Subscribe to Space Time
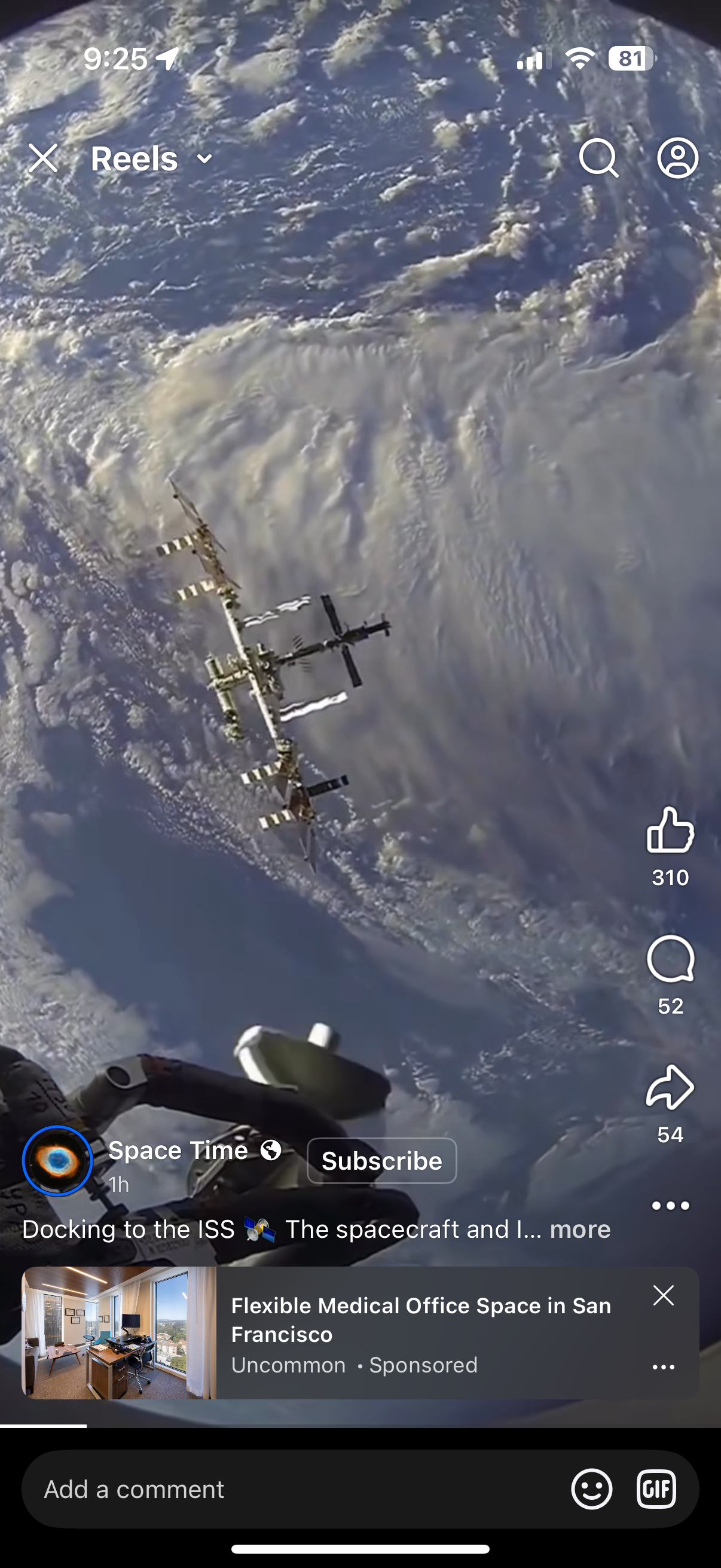Screen dimensions: 721x1568 click(381, 1161)
